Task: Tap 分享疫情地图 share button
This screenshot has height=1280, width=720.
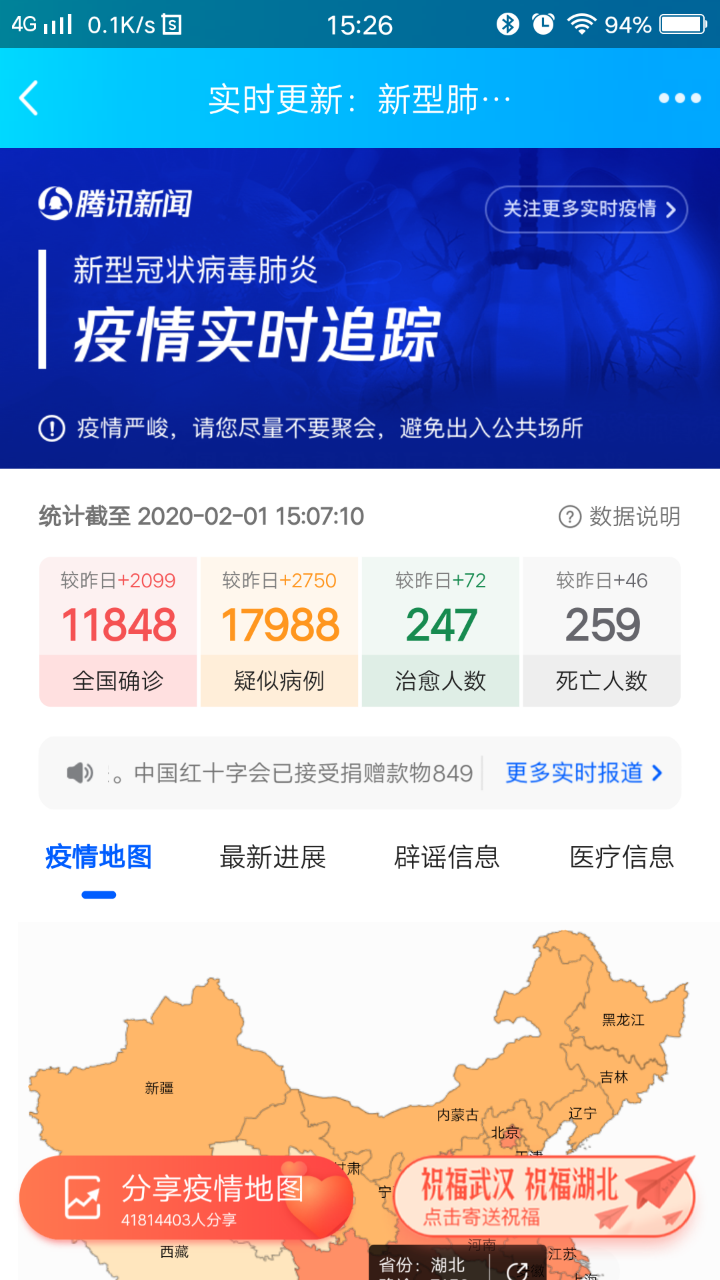Action: point(186,1198)
